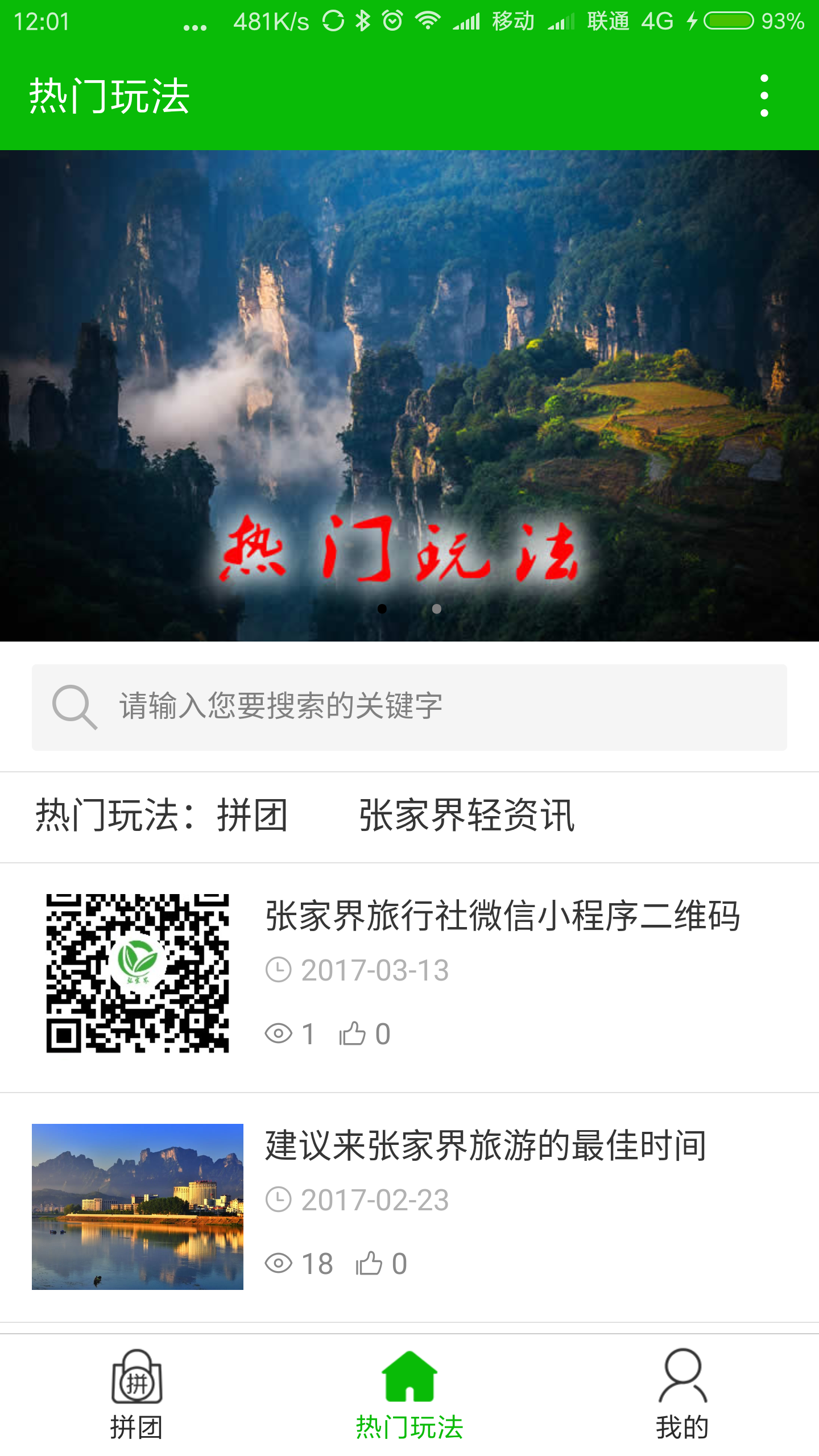Open the three-dot overflow menu
Screen dimensions: 819x1456
pos(764,96)
